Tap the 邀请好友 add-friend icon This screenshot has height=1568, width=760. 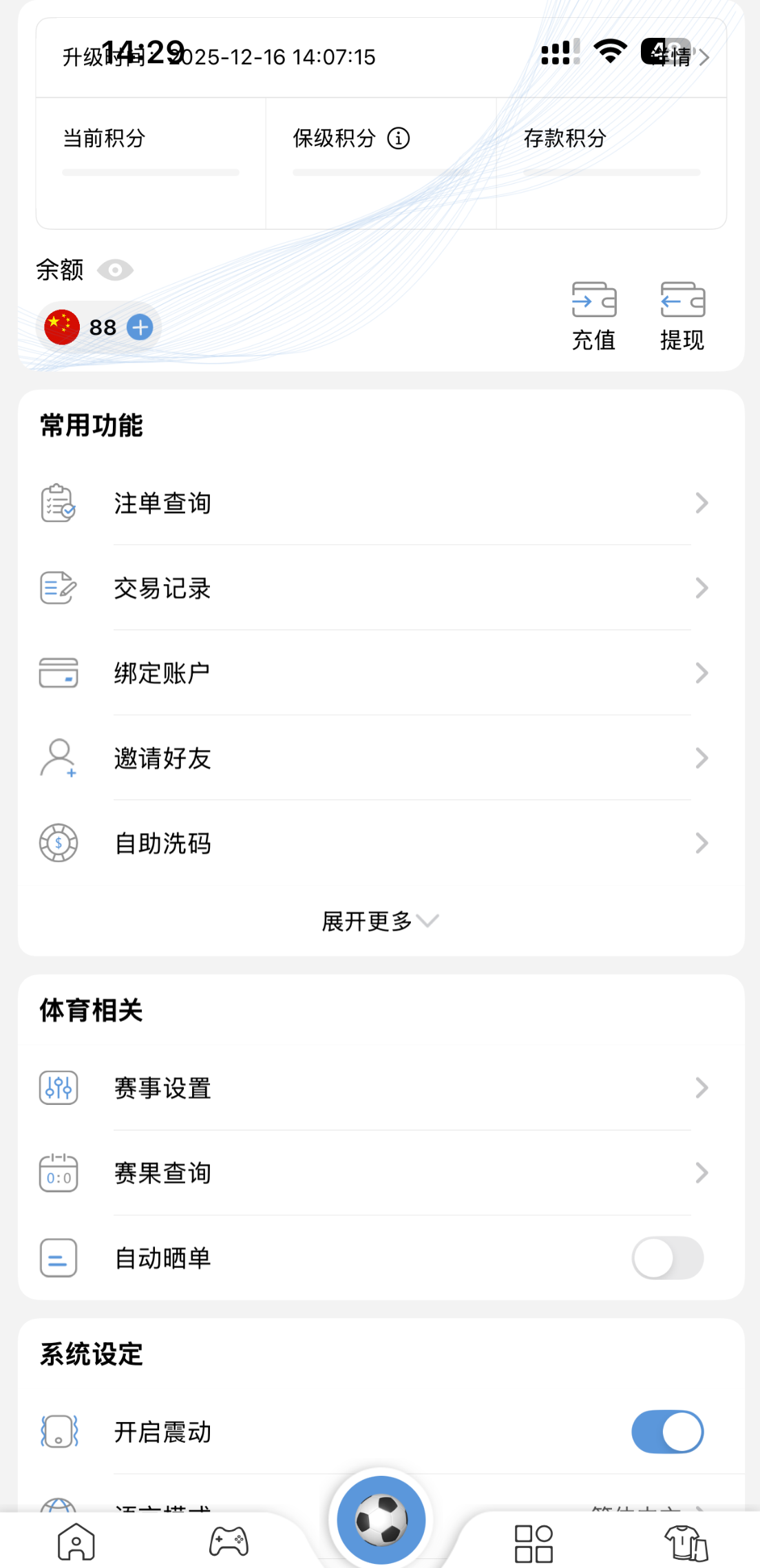59,758
